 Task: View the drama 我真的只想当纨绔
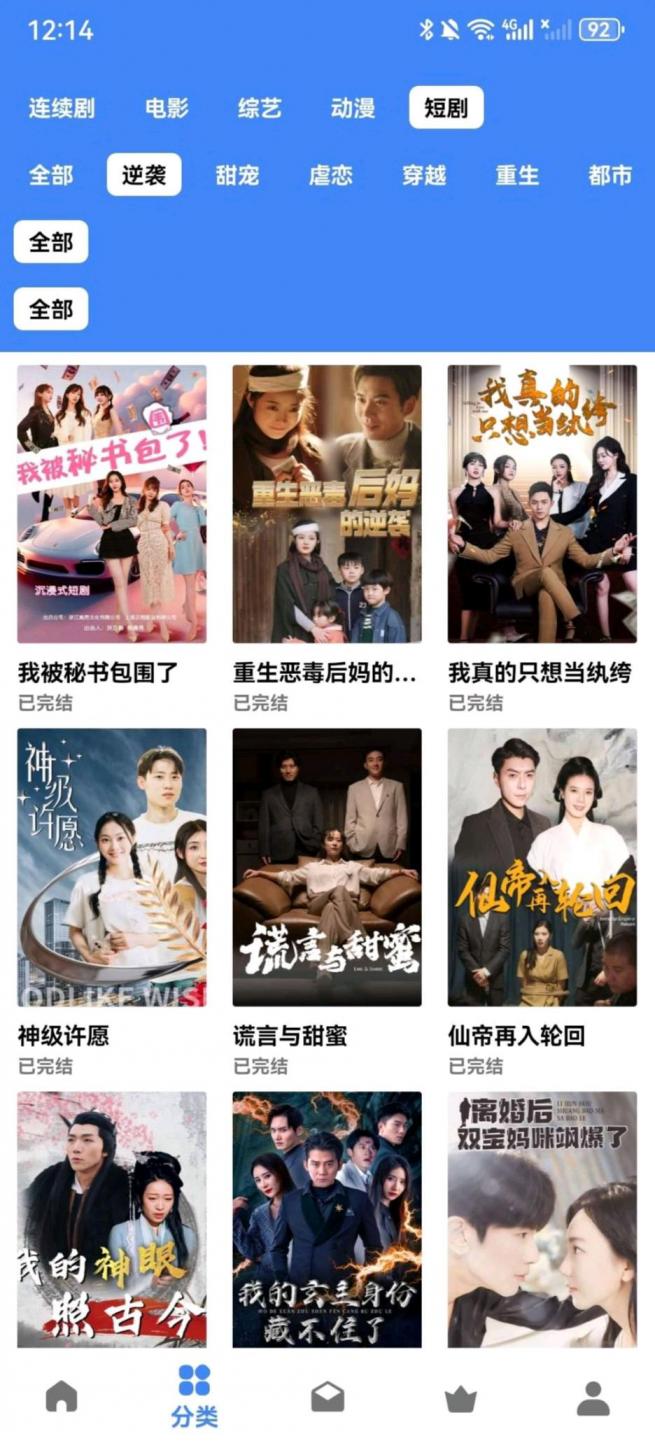542,504
